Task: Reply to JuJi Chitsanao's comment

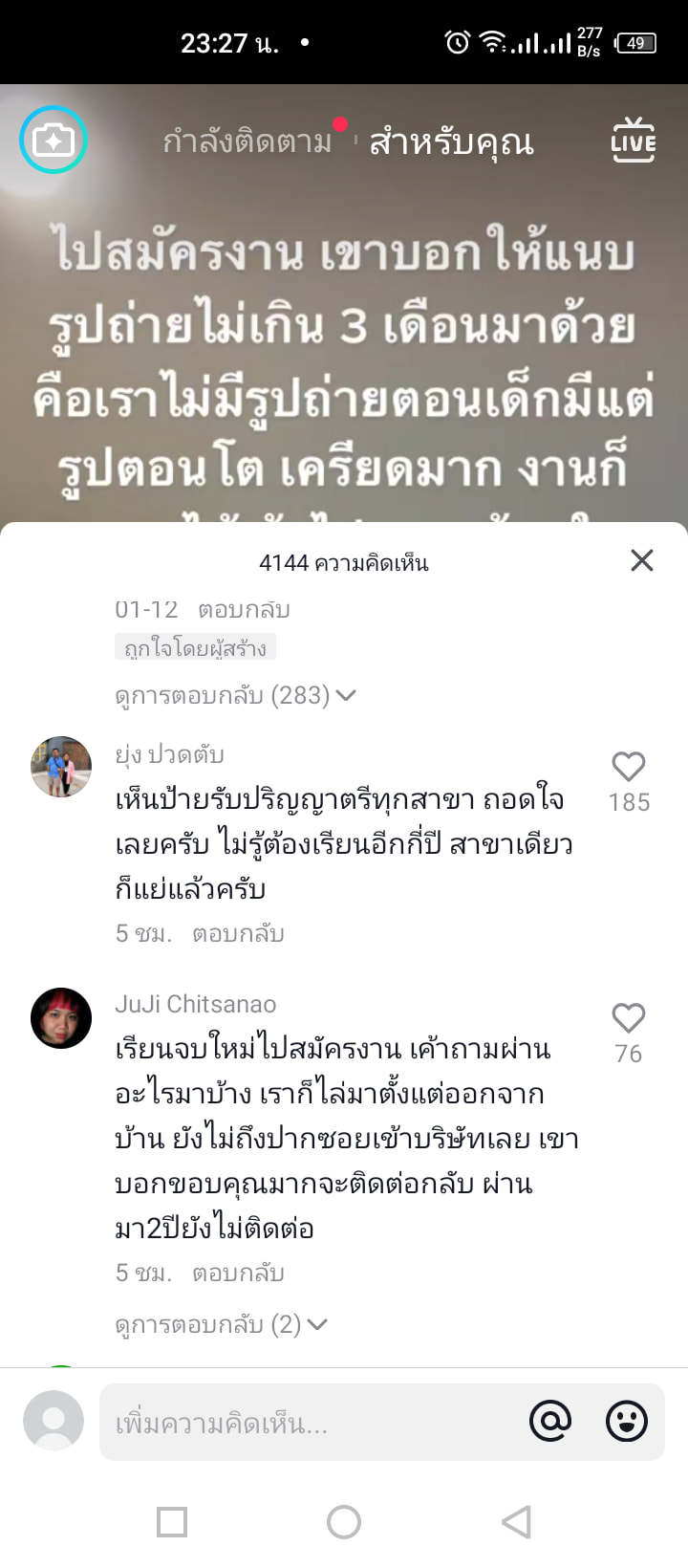Action: click(x=238, y=1273)
